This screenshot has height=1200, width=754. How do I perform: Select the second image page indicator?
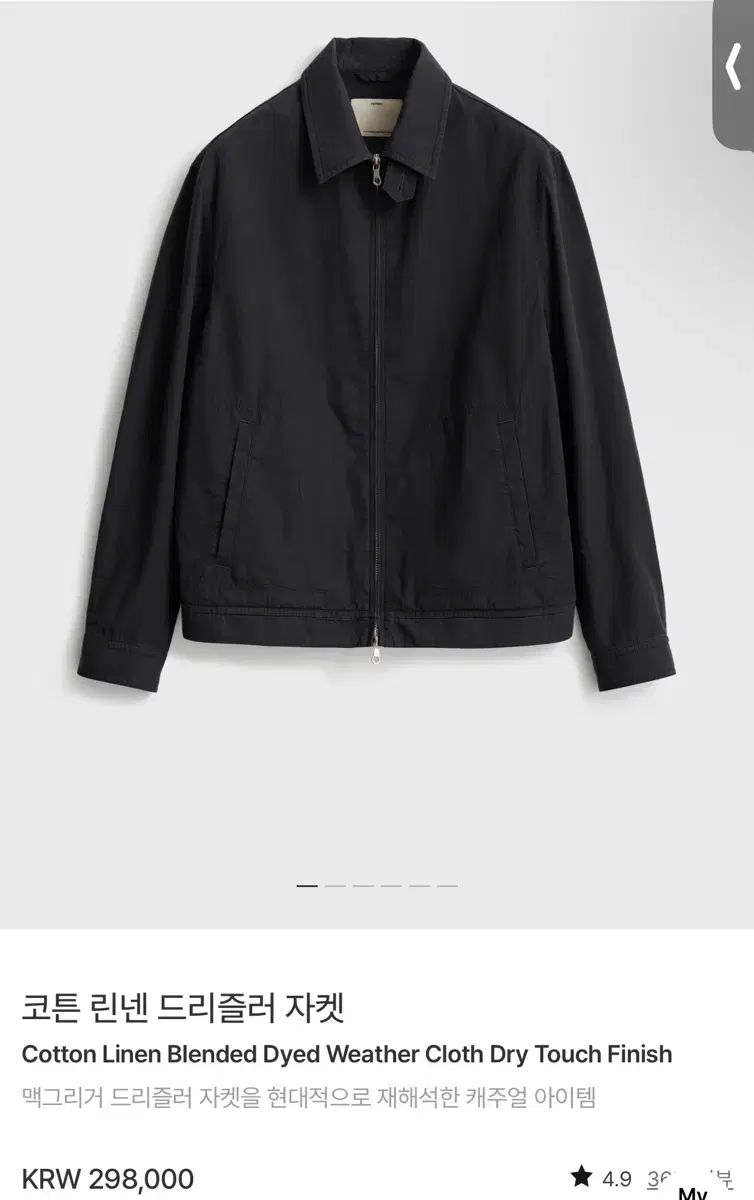pyautogui.click(x=335, y=886)
